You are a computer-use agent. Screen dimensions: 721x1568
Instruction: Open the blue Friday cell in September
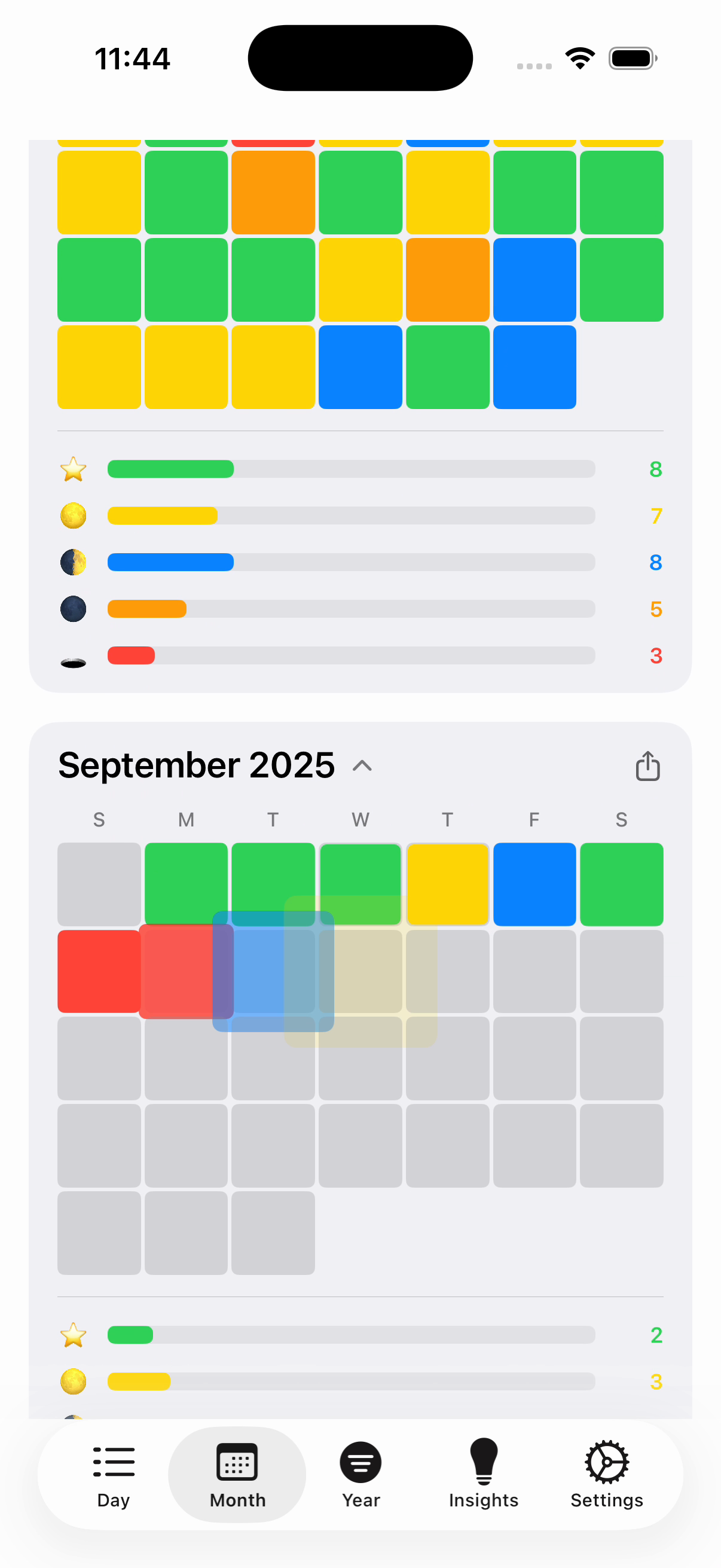[x=534, y=884]
